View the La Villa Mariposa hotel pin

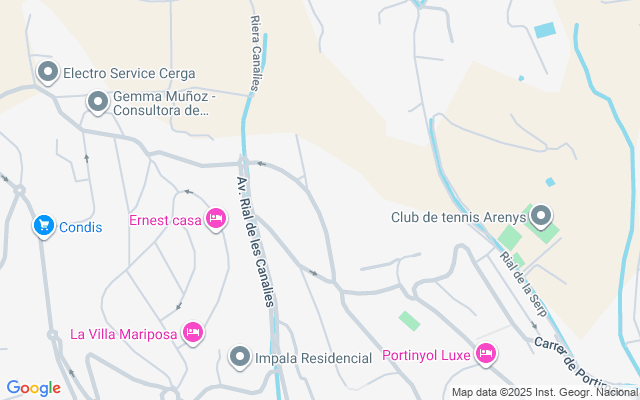pyautogui.click(x=194, y=333)
